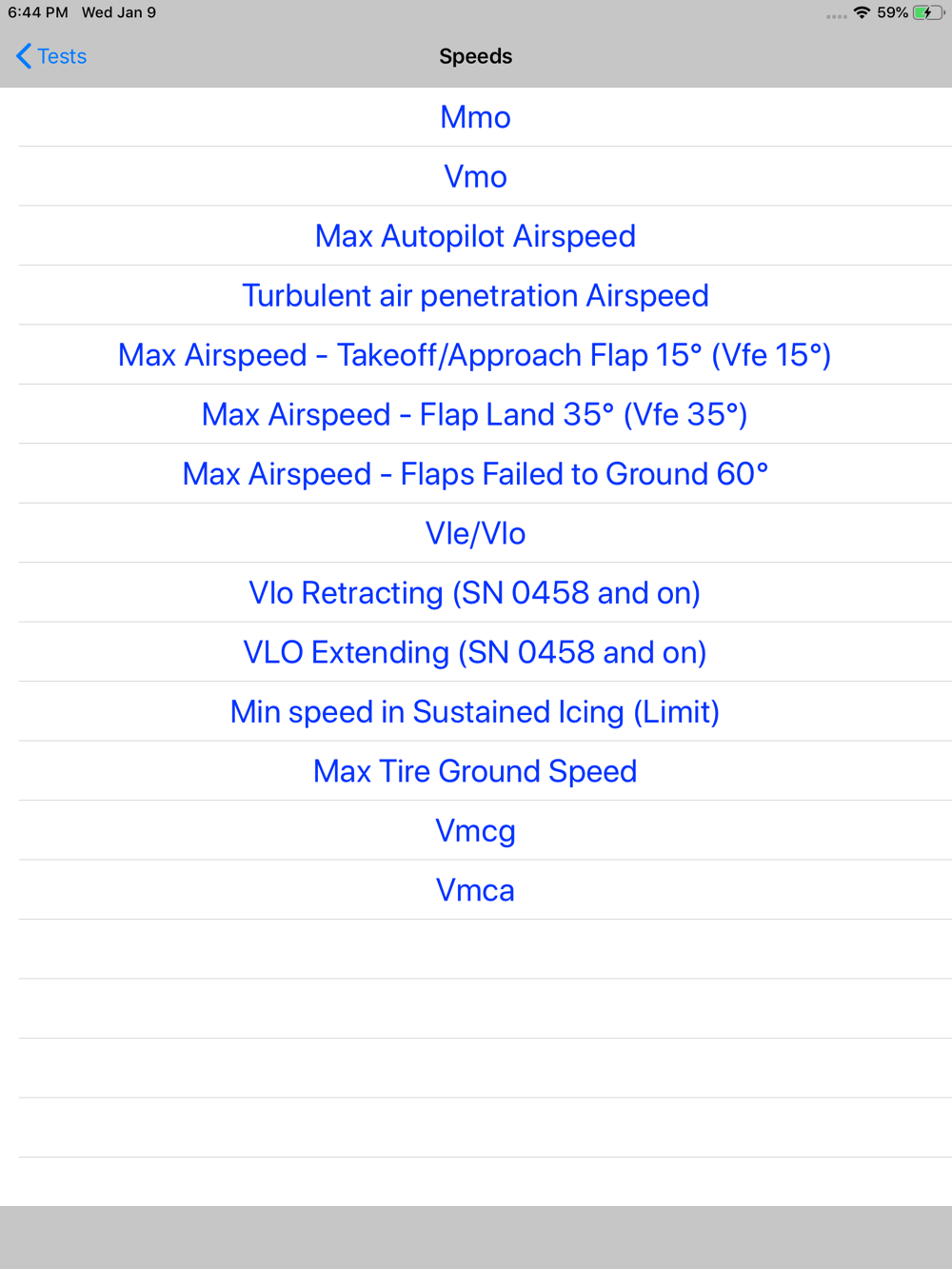Open Max Airspeed Takeoff/Approach Flap 15°
Viewport: 952px width, 1269px height.
click(x=476, y=355)
